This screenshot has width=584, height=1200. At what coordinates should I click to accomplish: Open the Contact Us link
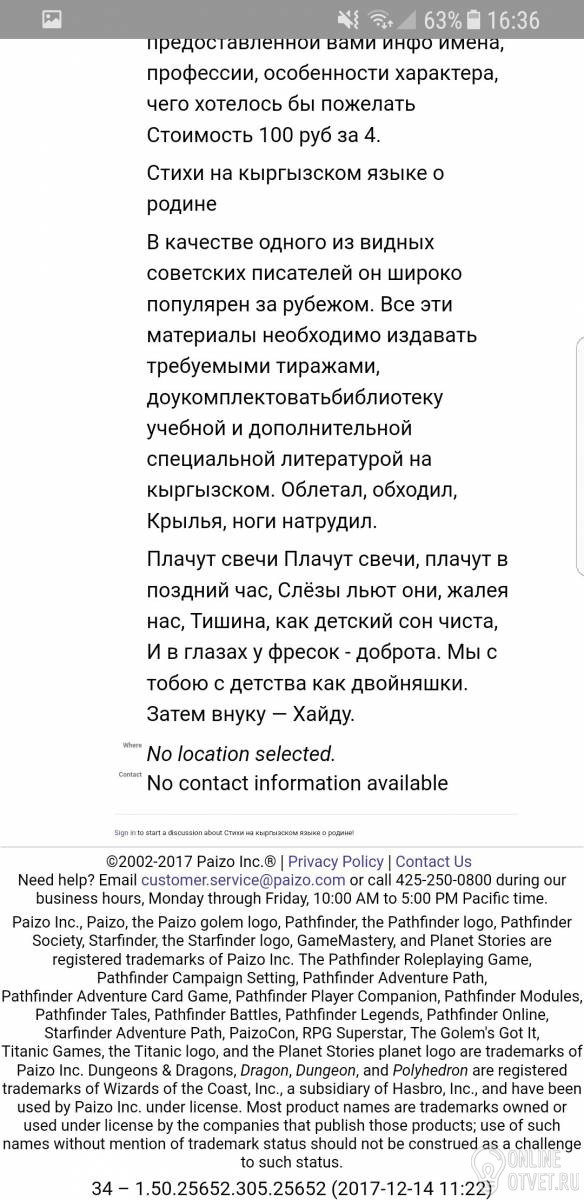433,861
